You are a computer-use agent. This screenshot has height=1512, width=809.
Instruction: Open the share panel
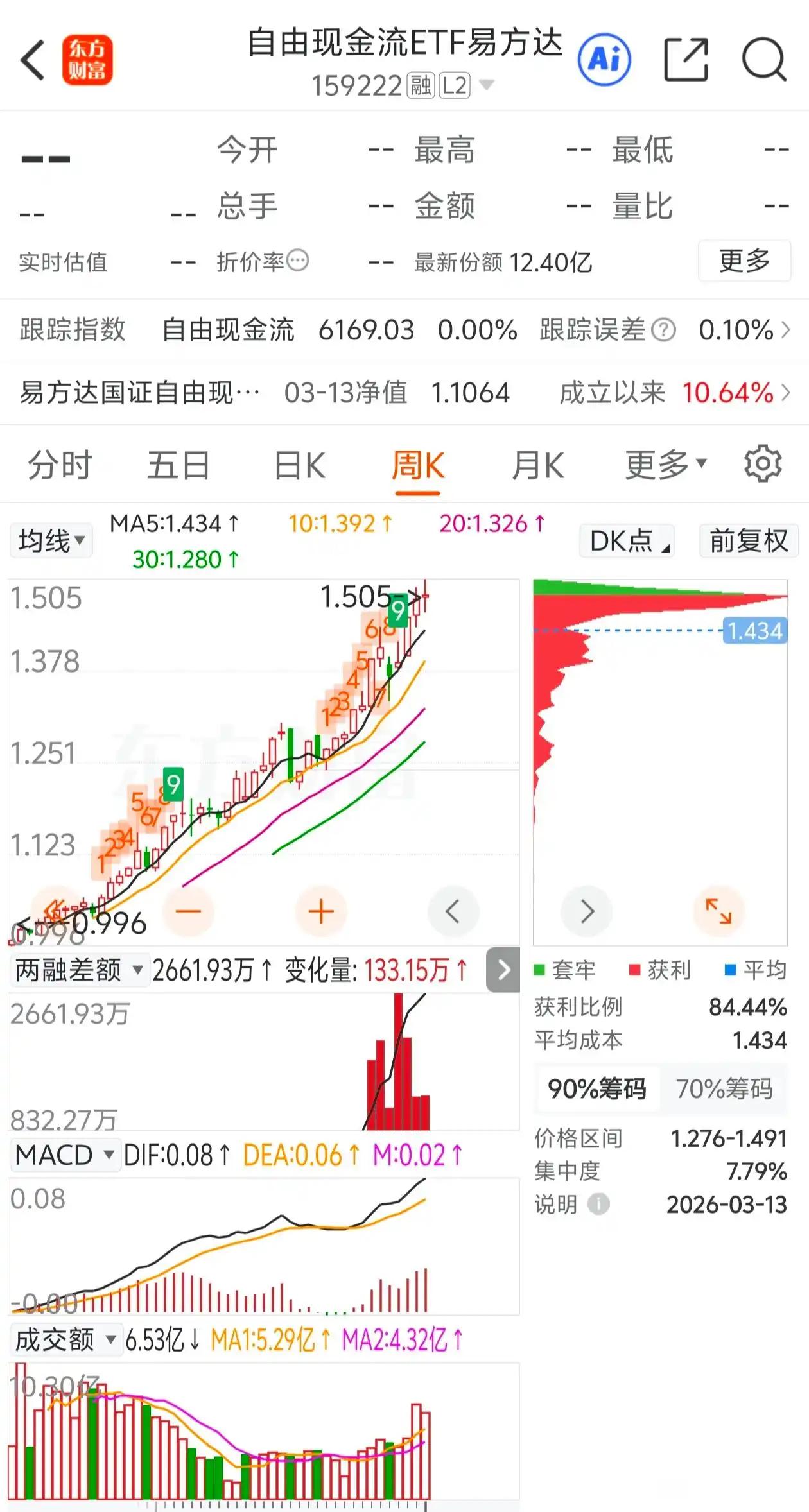(x=684, y=58)
